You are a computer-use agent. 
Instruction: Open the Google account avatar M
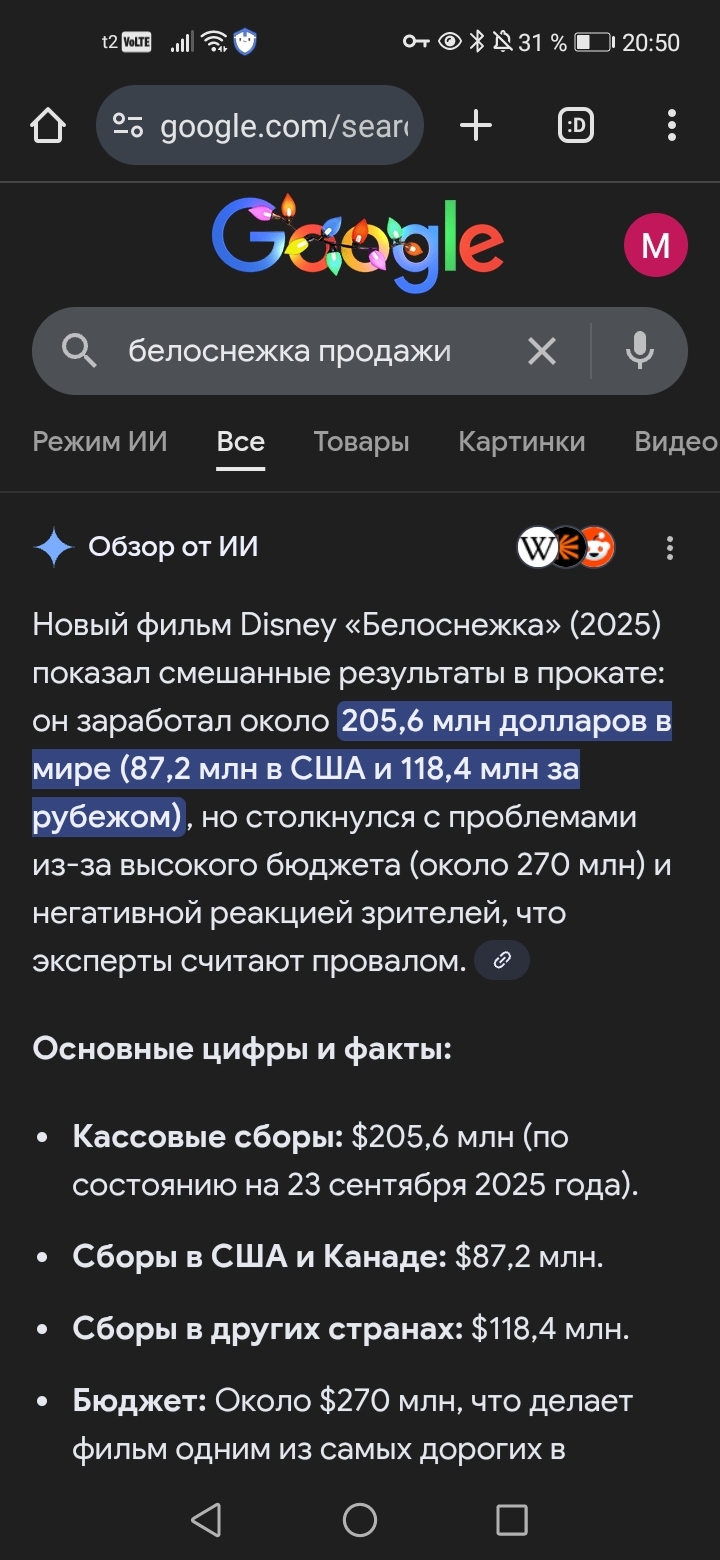(655, 245)
